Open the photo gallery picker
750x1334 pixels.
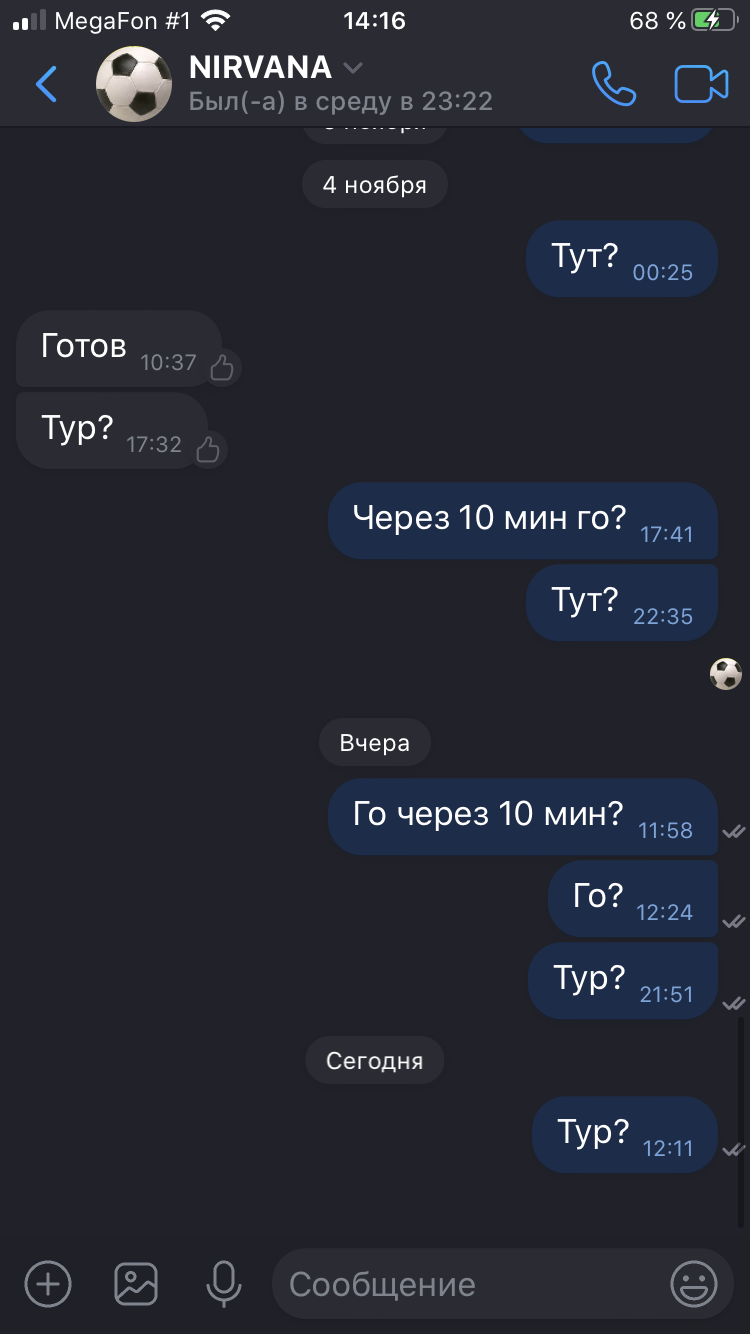tap(136, 1283)
